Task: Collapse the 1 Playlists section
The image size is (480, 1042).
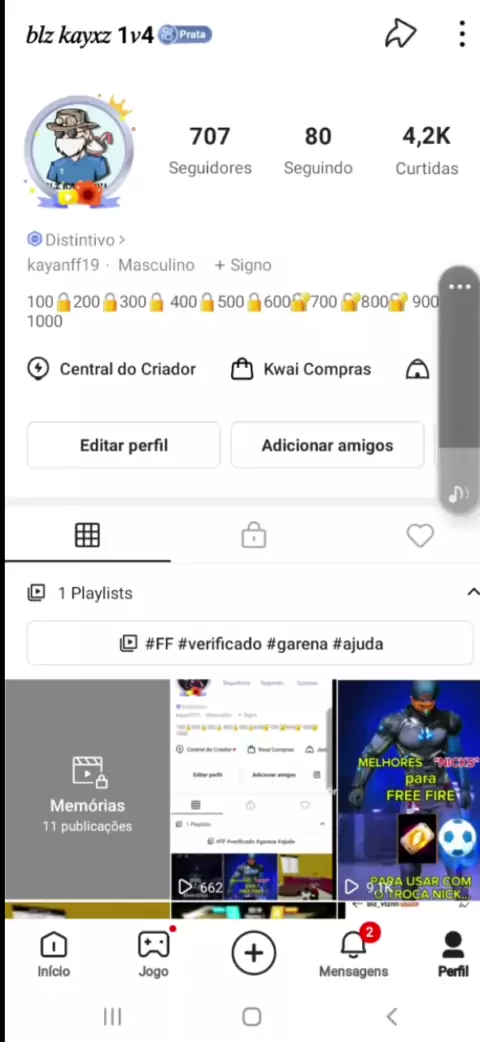Action: [x=473, y=592]
